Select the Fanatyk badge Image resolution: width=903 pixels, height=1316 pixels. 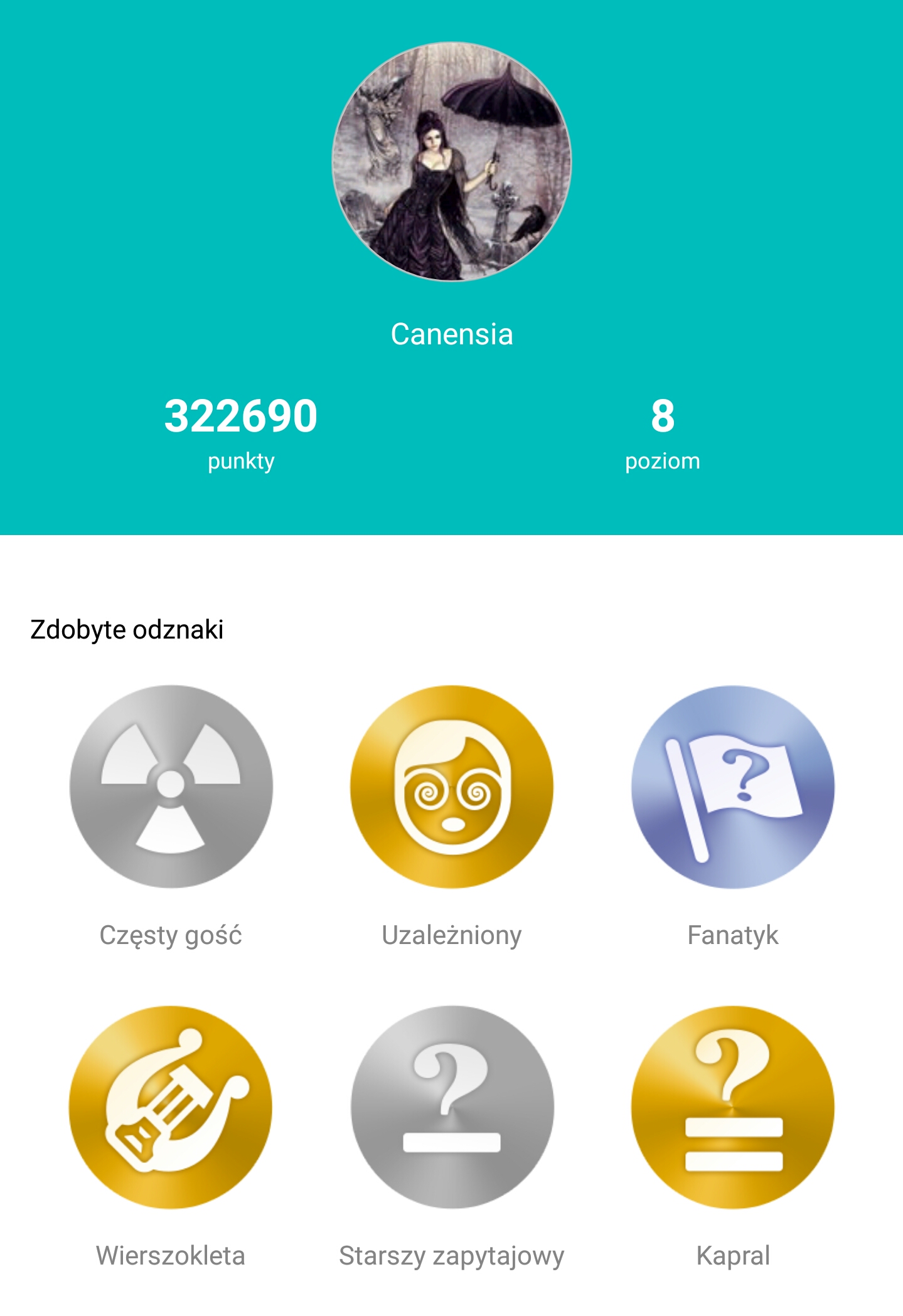click(732, 787)
